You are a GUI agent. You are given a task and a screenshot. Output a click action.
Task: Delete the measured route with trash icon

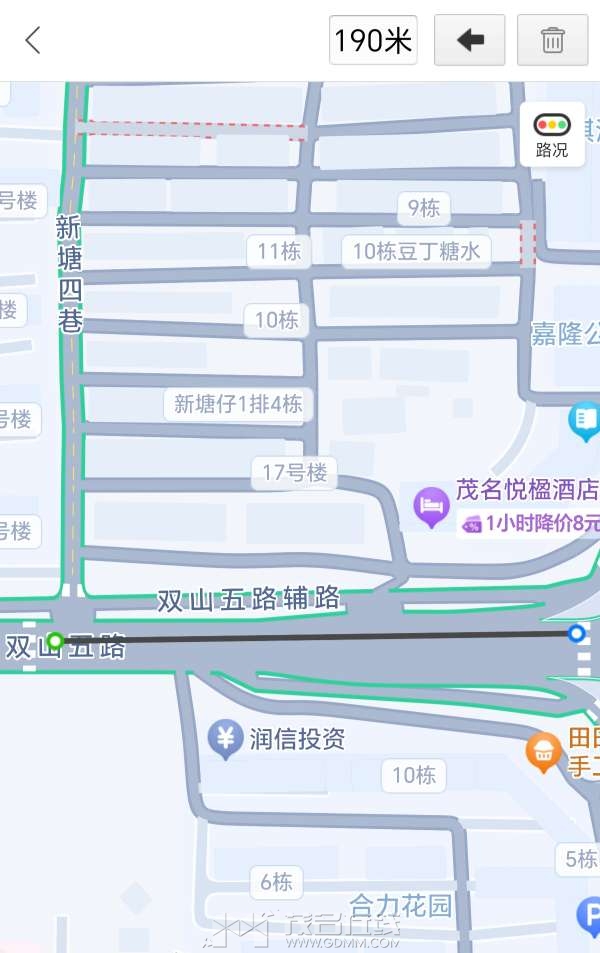552,40
